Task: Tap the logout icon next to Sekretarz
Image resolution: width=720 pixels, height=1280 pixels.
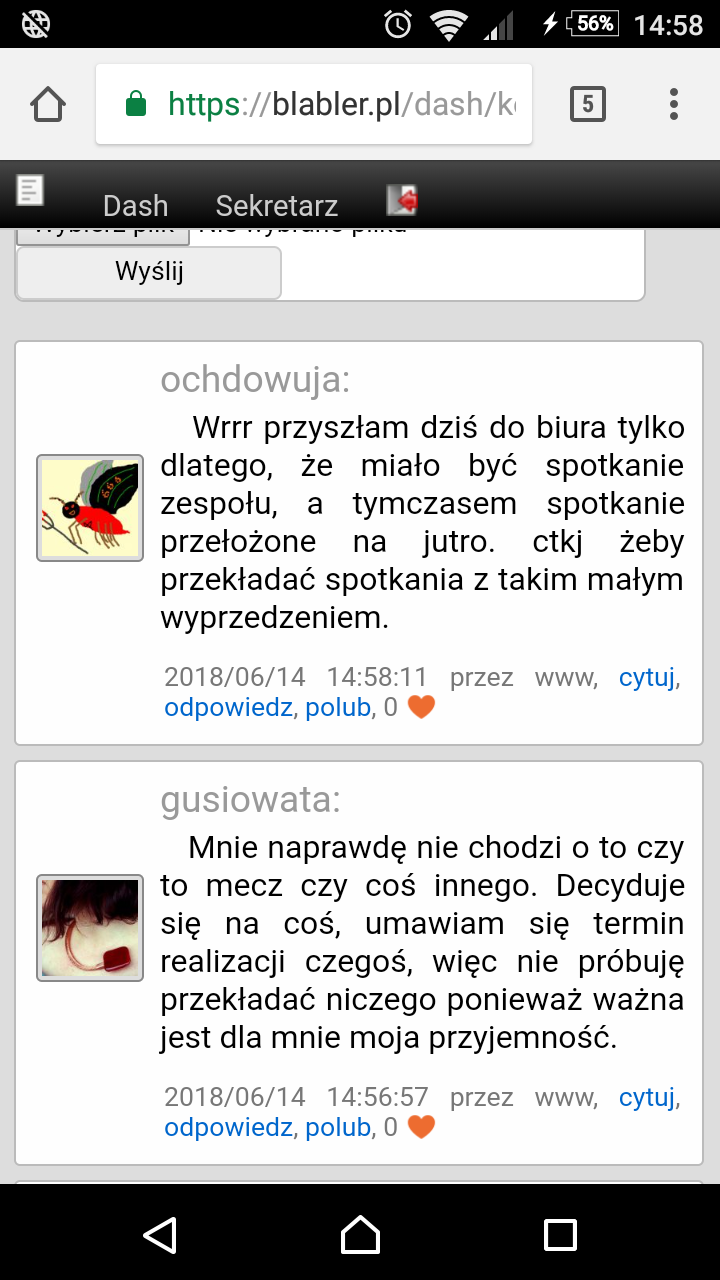Action: 402,200
